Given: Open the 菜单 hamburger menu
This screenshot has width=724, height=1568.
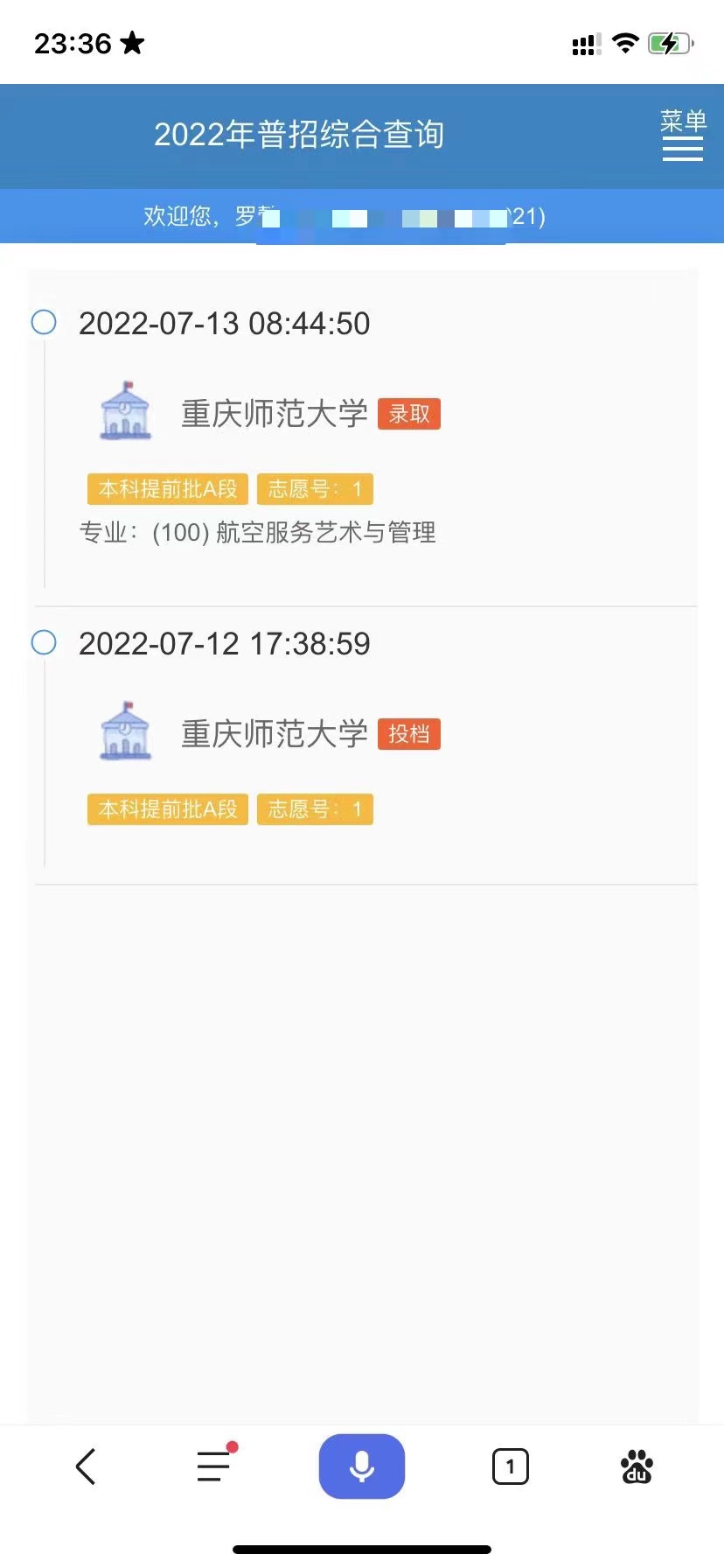Looking at the screenshot, I should click(683, 135).
